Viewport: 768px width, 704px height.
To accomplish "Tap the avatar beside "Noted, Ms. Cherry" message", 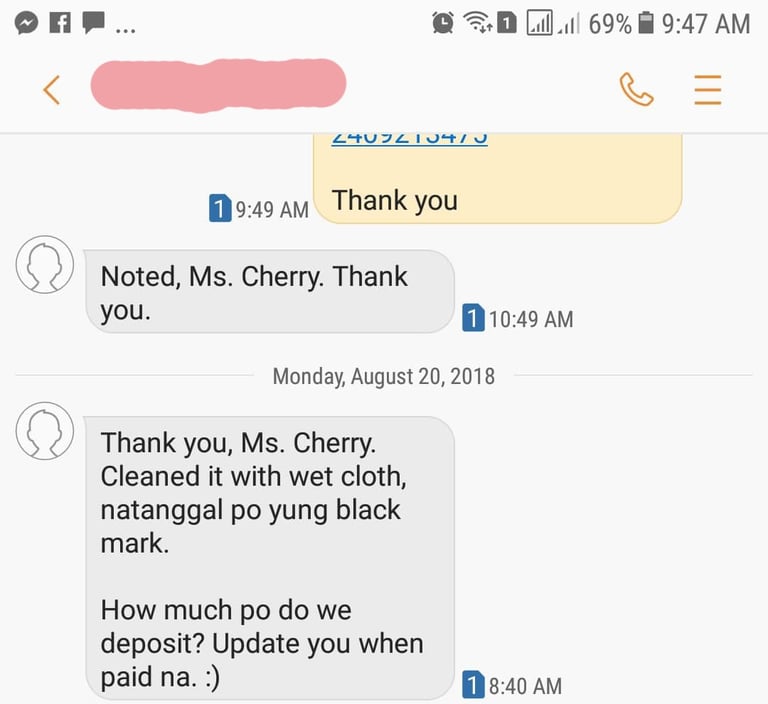I will coord(45,264).
